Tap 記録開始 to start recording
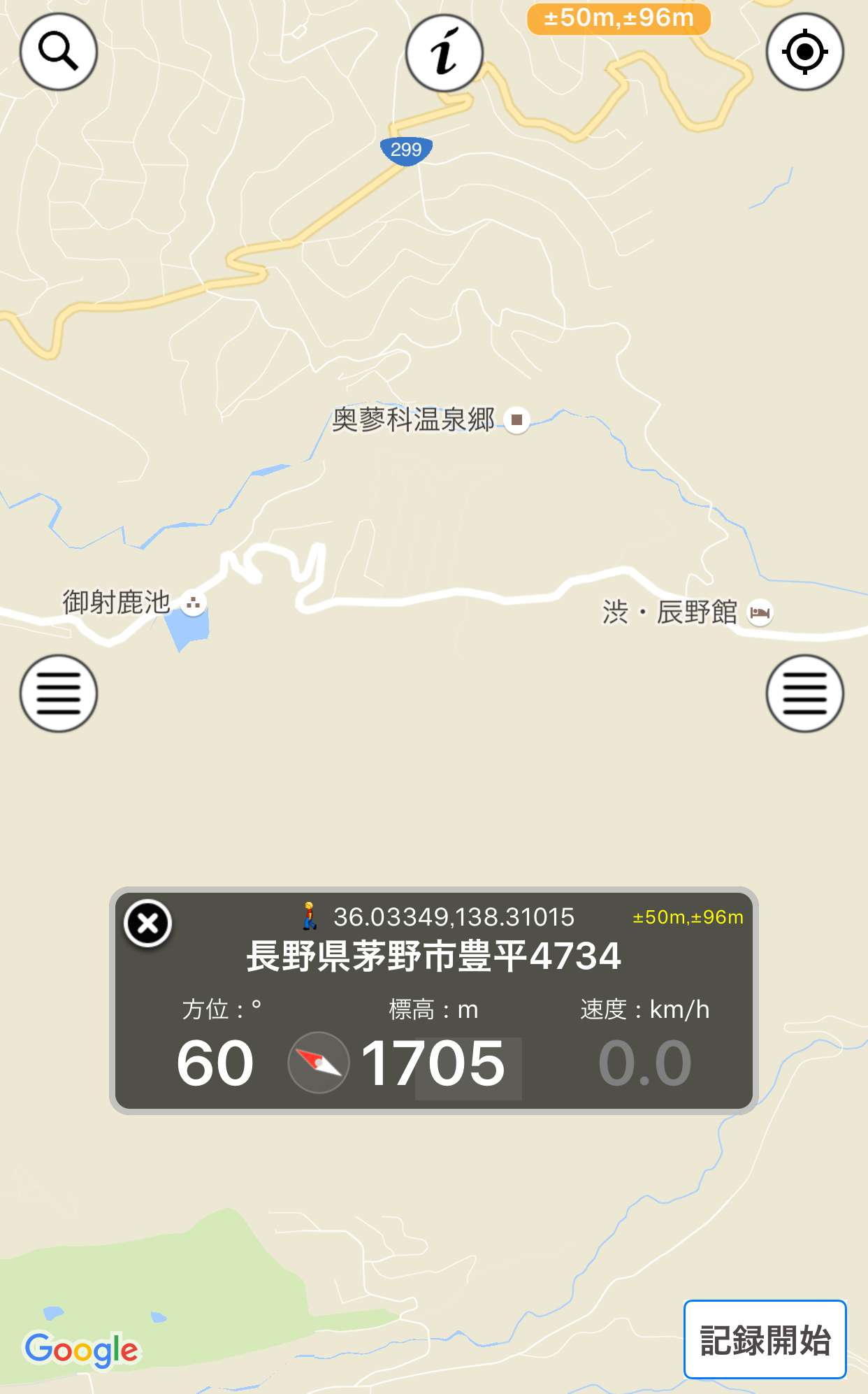The width and height of the screenshot is (868, 1394). click(765, 1339)
